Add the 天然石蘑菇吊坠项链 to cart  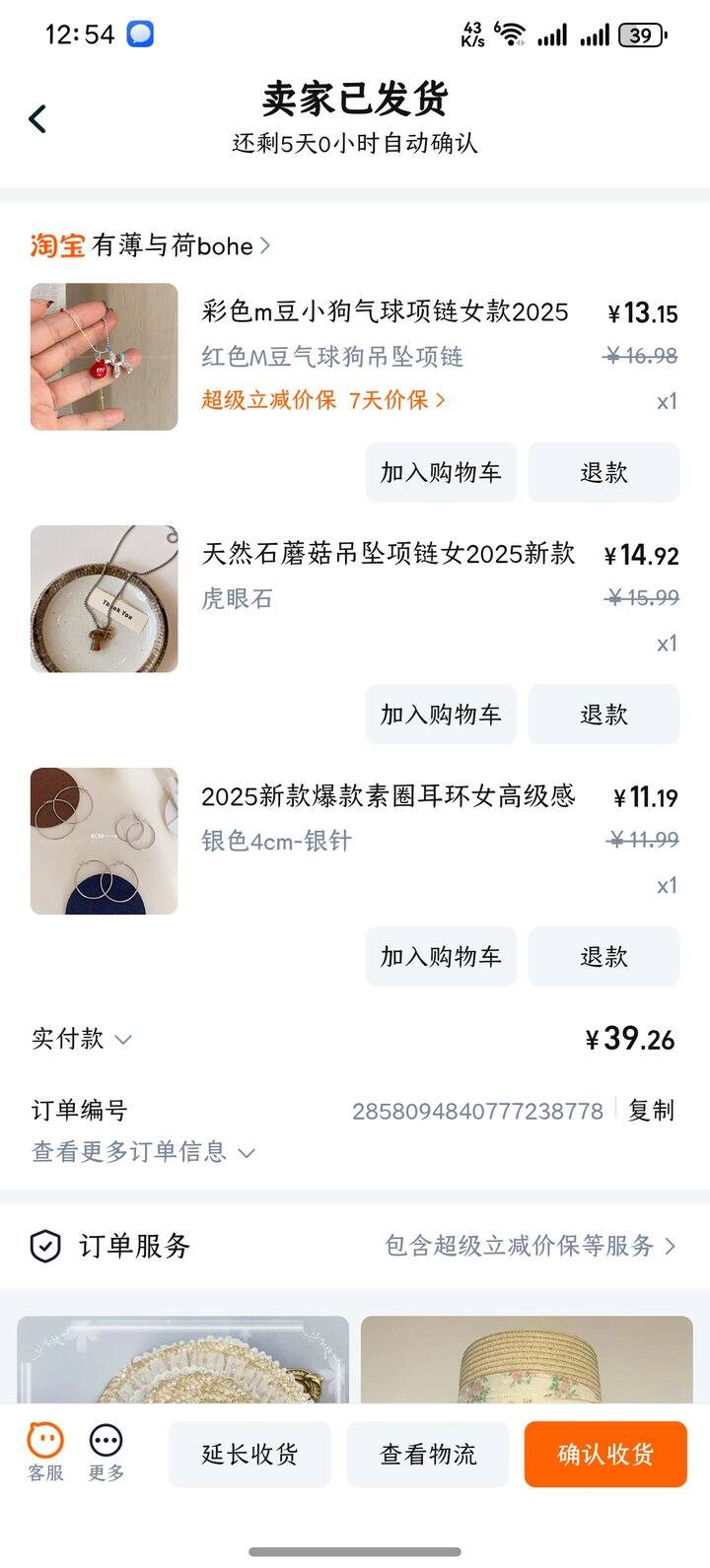(441, 715)
